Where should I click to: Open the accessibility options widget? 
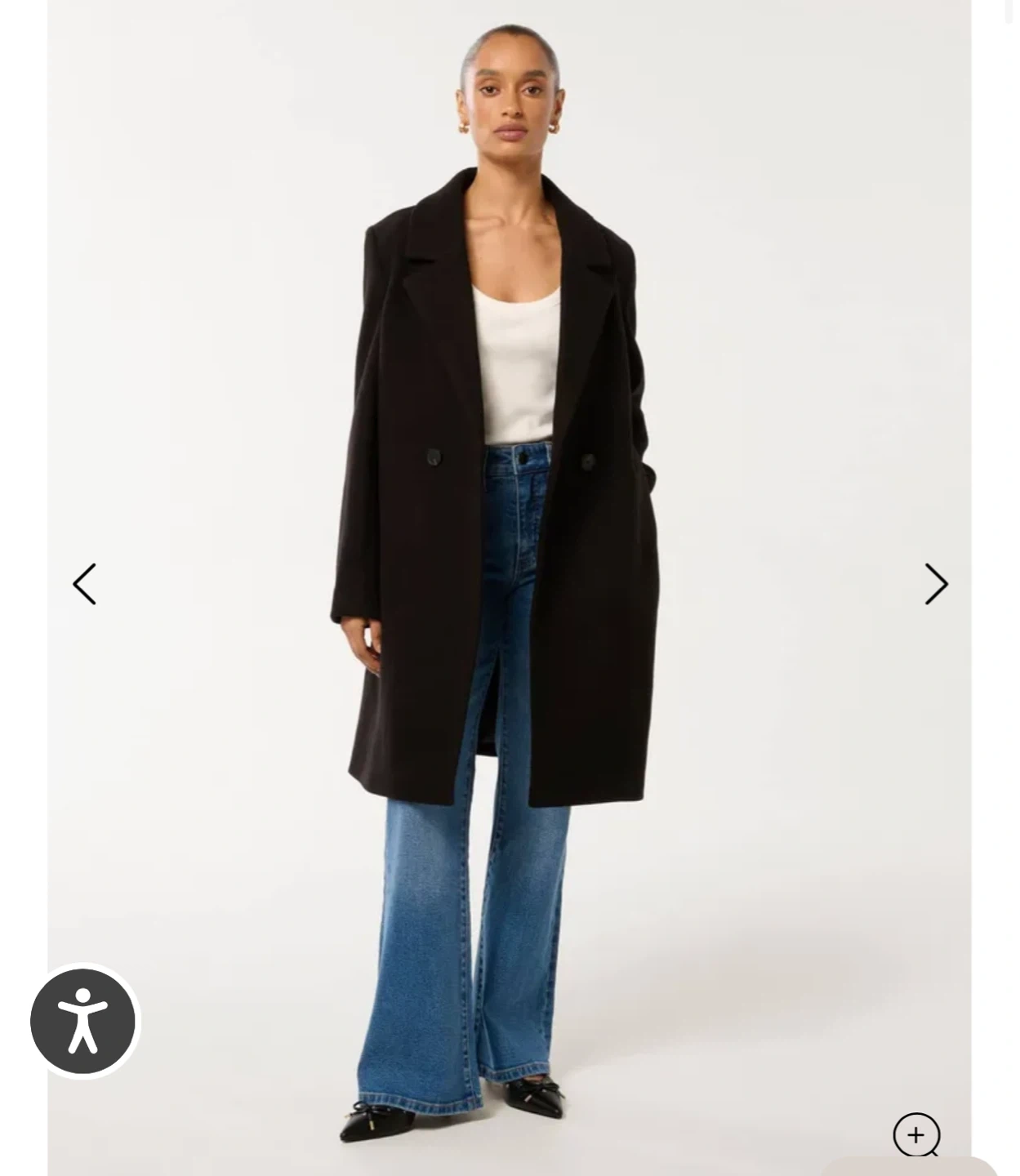[83, 1021]
